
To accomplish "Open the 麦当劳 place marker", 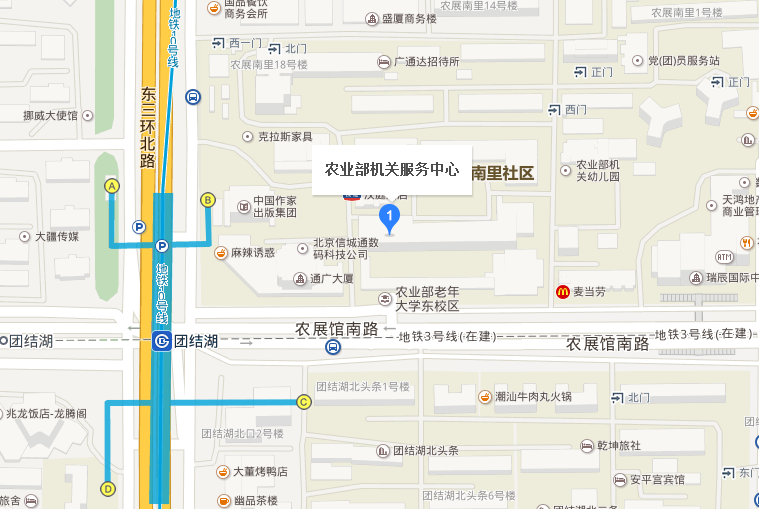I will (563, 292).
